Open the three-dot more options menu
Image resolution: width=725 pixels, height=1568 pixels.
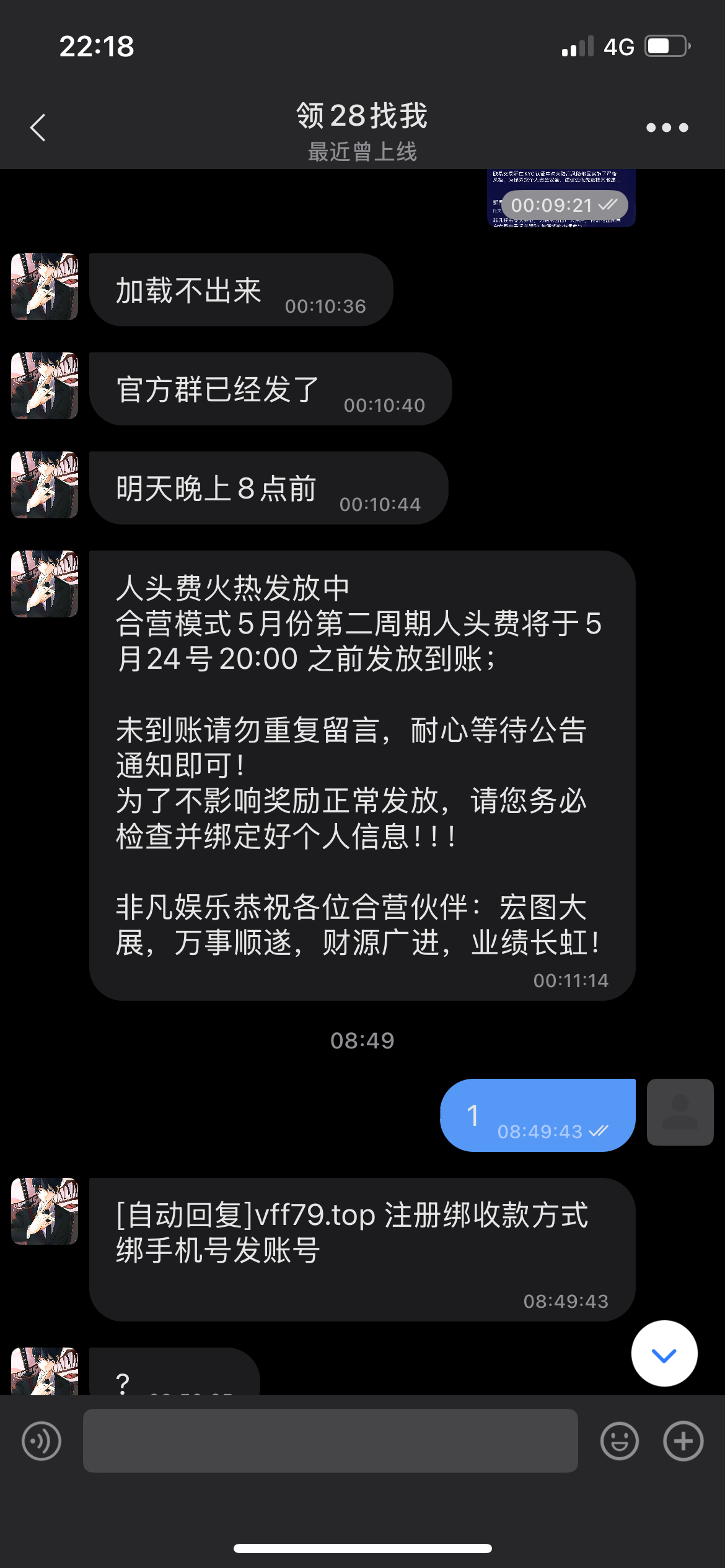(667, 128)
